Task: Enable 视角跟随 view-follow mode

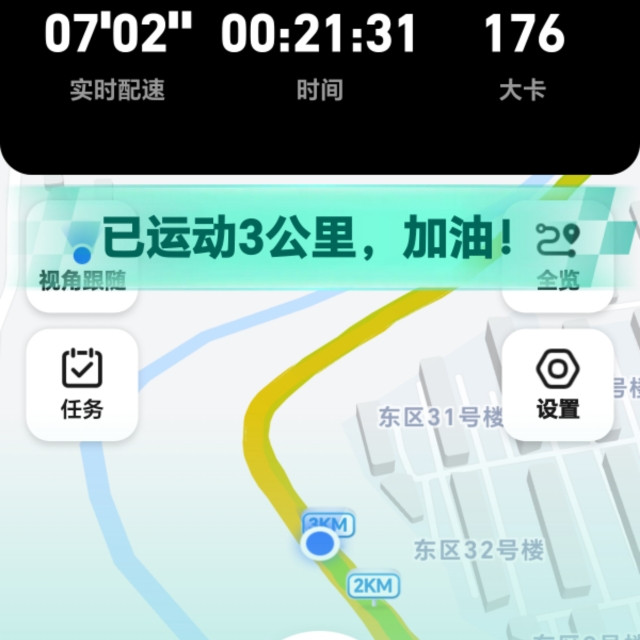Action: (x=82, y=262)
